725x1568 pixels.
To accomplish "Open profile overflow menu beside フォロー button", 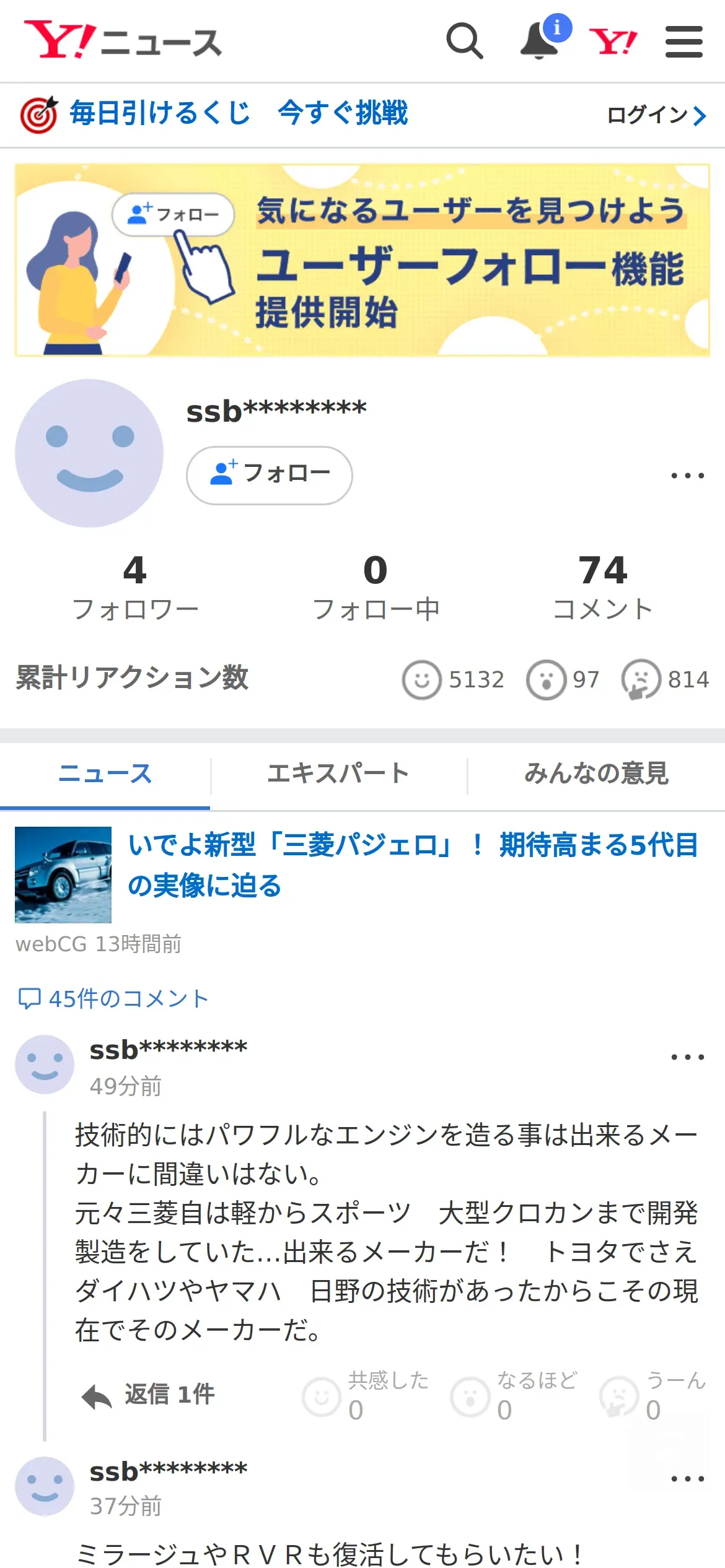I will click(687, 476).
